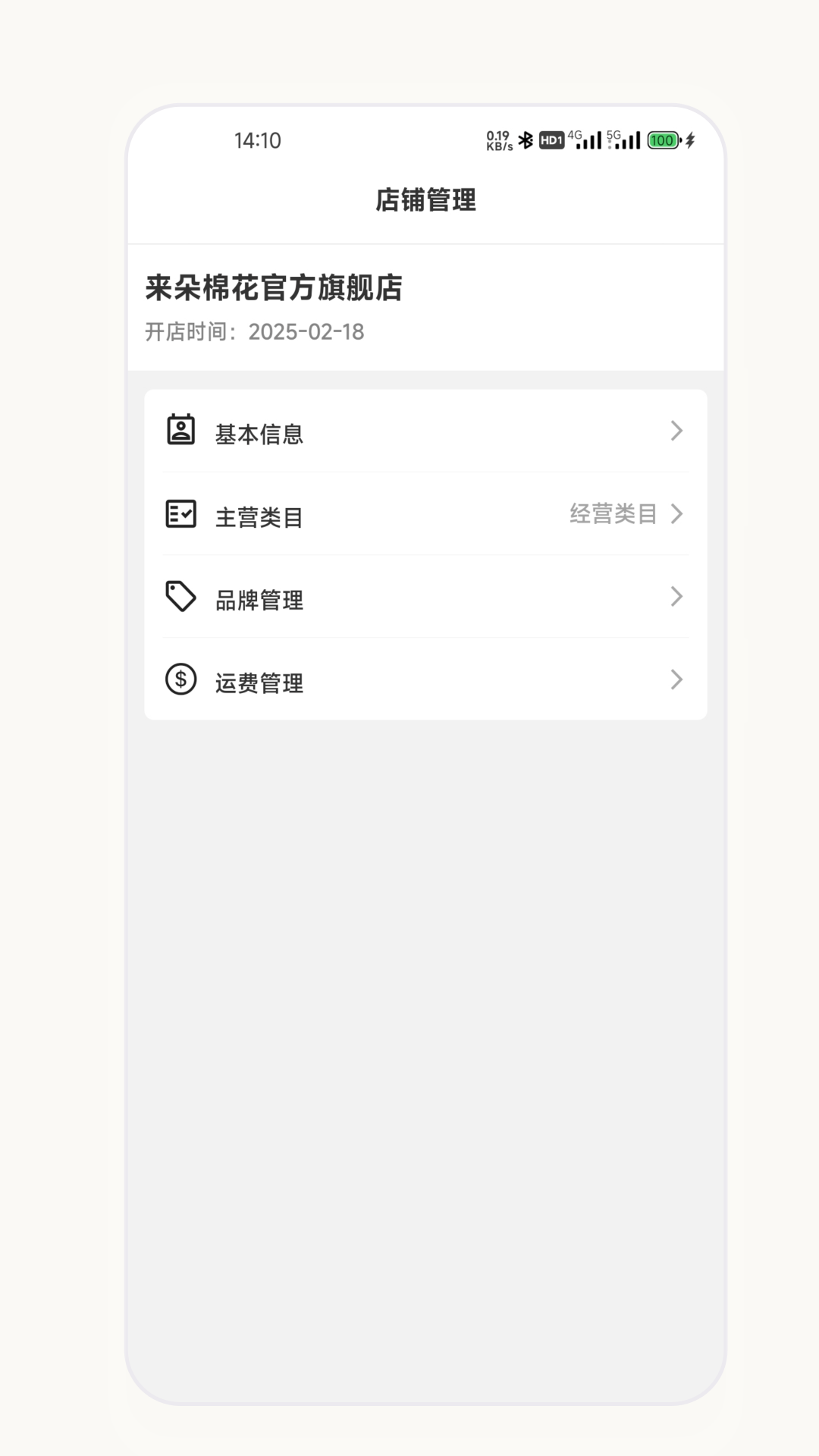This screenshot has height=1456, width=819.
Task: Click the 开店时间 date text
Action: coord(253,331)
